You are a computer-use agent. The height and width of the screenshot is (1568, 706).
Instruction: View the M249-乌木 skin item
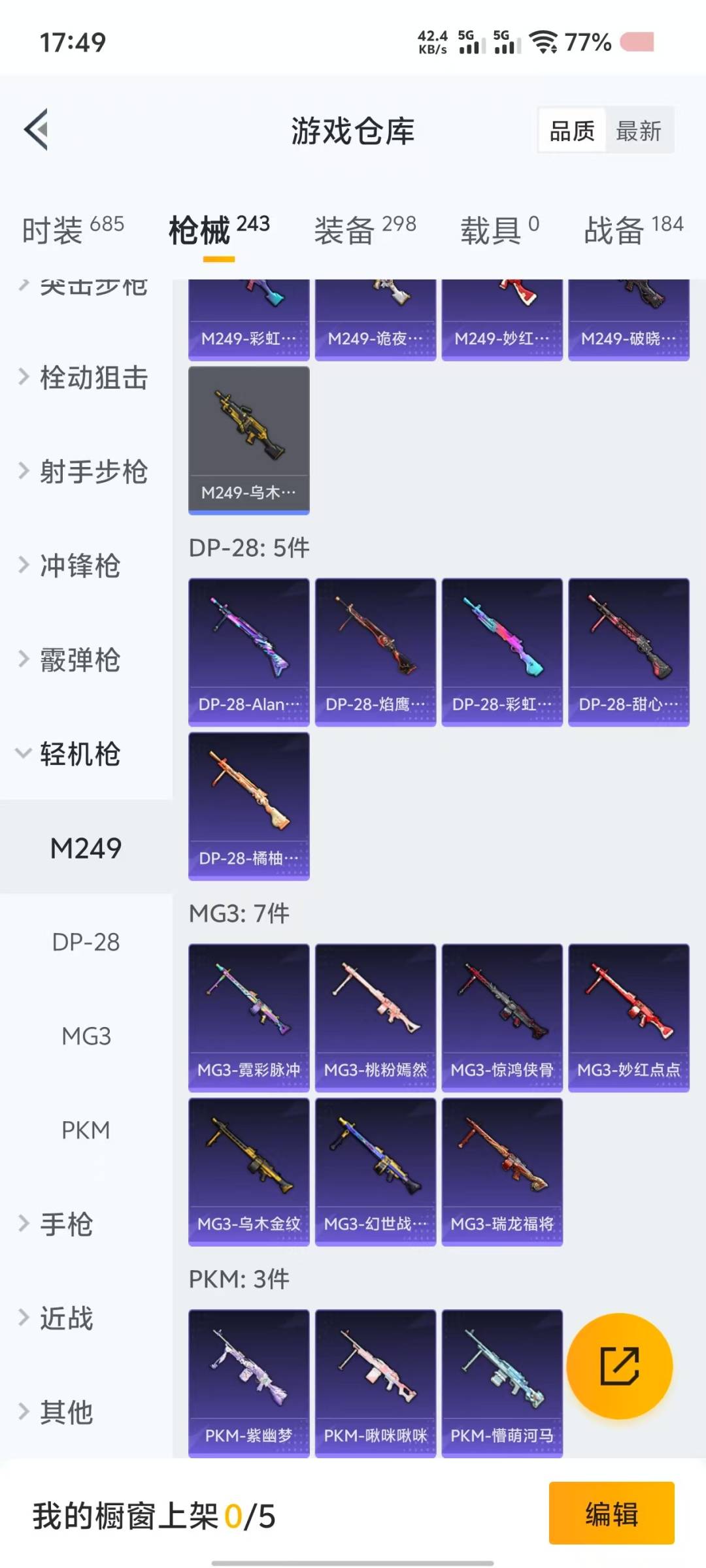coord(248,439)
